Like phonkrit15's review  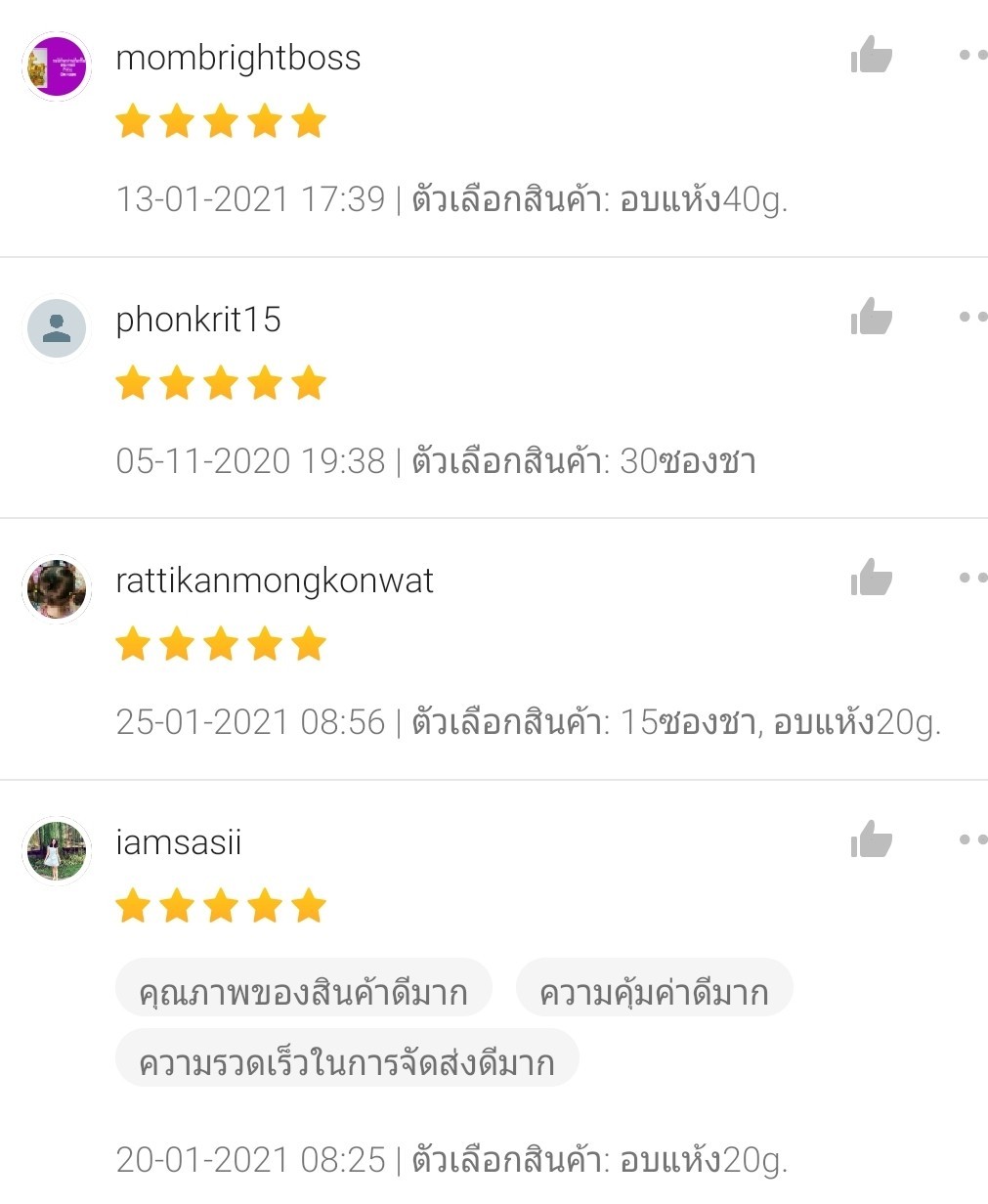(871, 317)
